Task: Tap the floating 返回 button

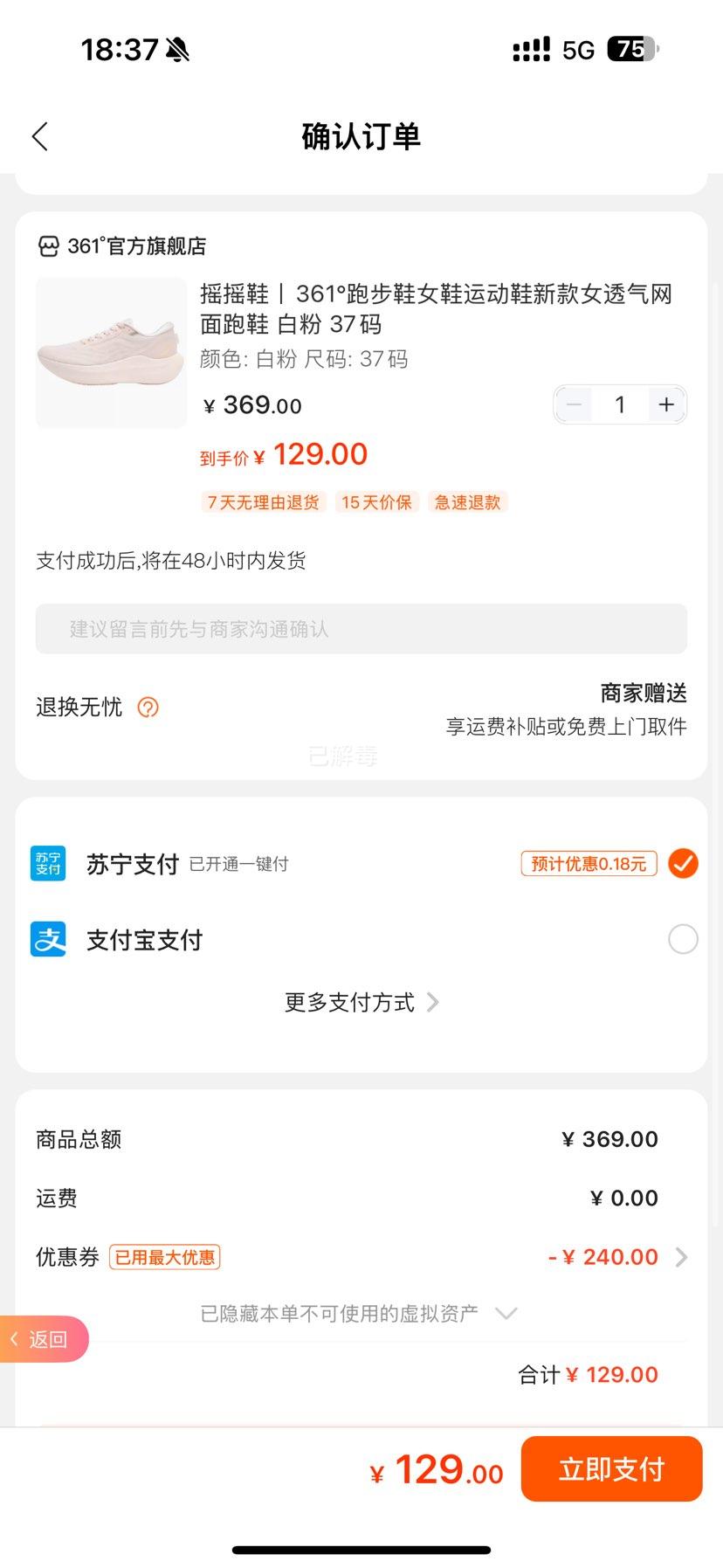Action: pos(44,1339)
